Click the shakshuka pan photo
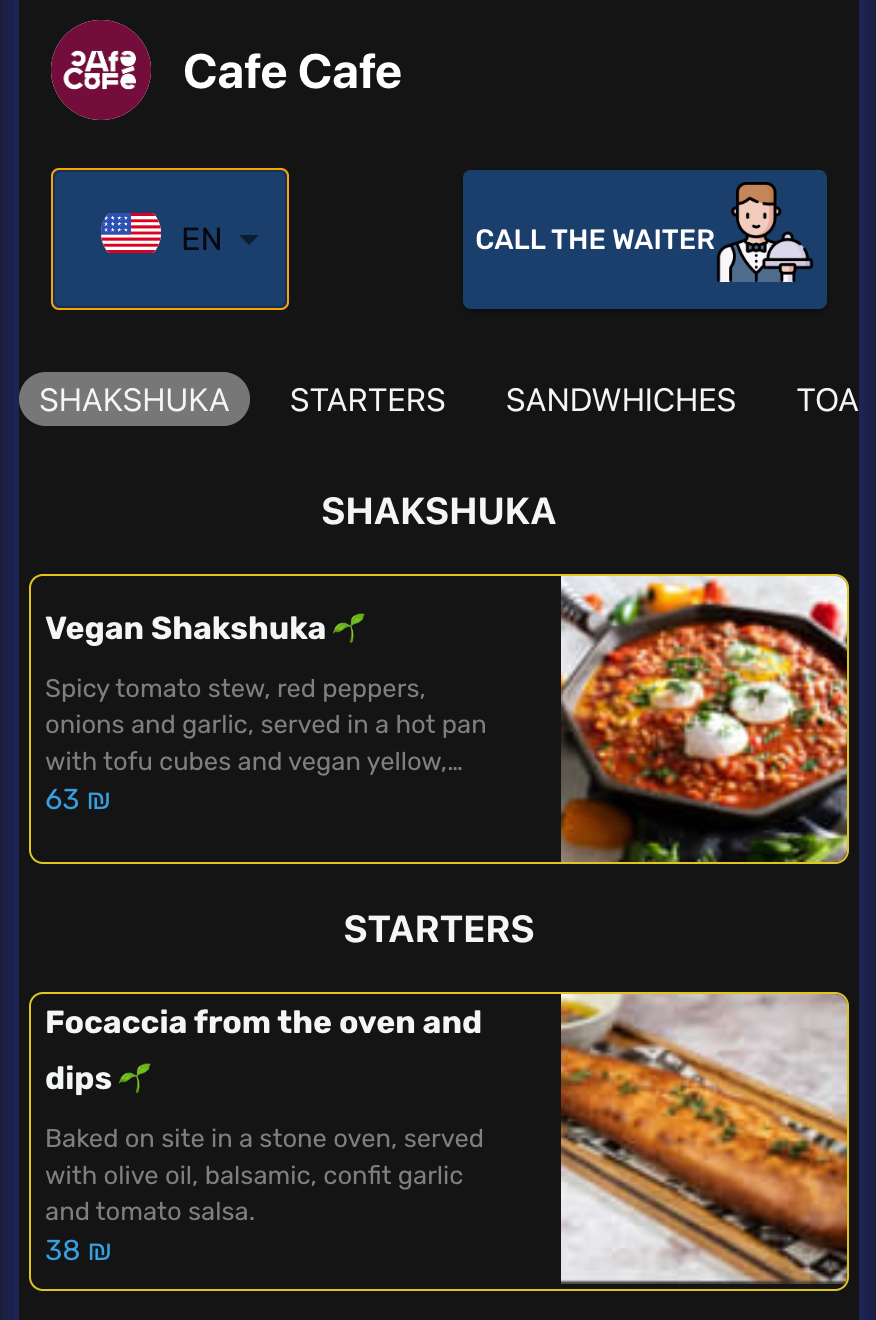 pos(702,718)
